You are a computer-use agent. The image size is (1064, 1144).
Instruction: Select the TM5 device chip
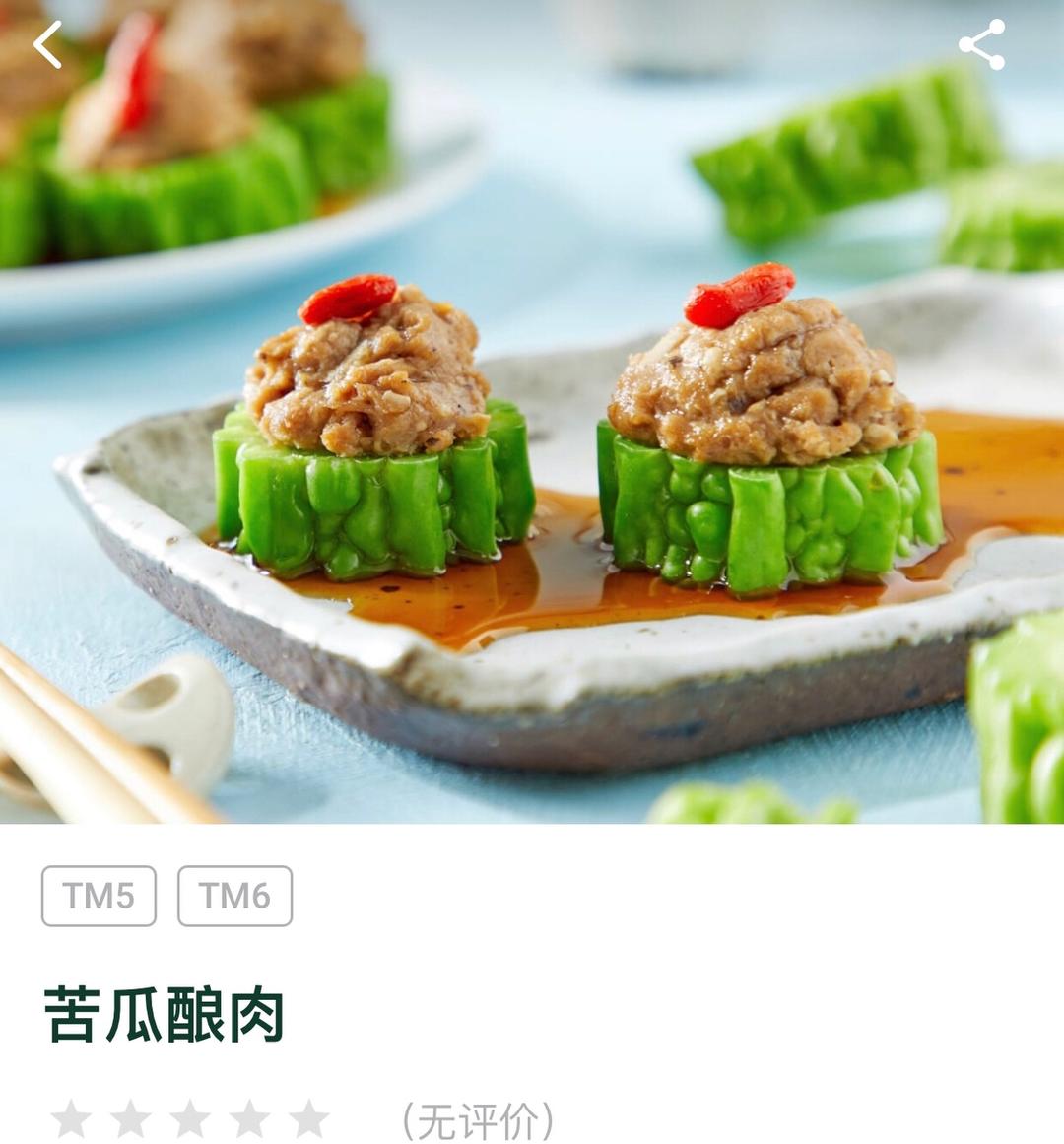coord(99,896)
